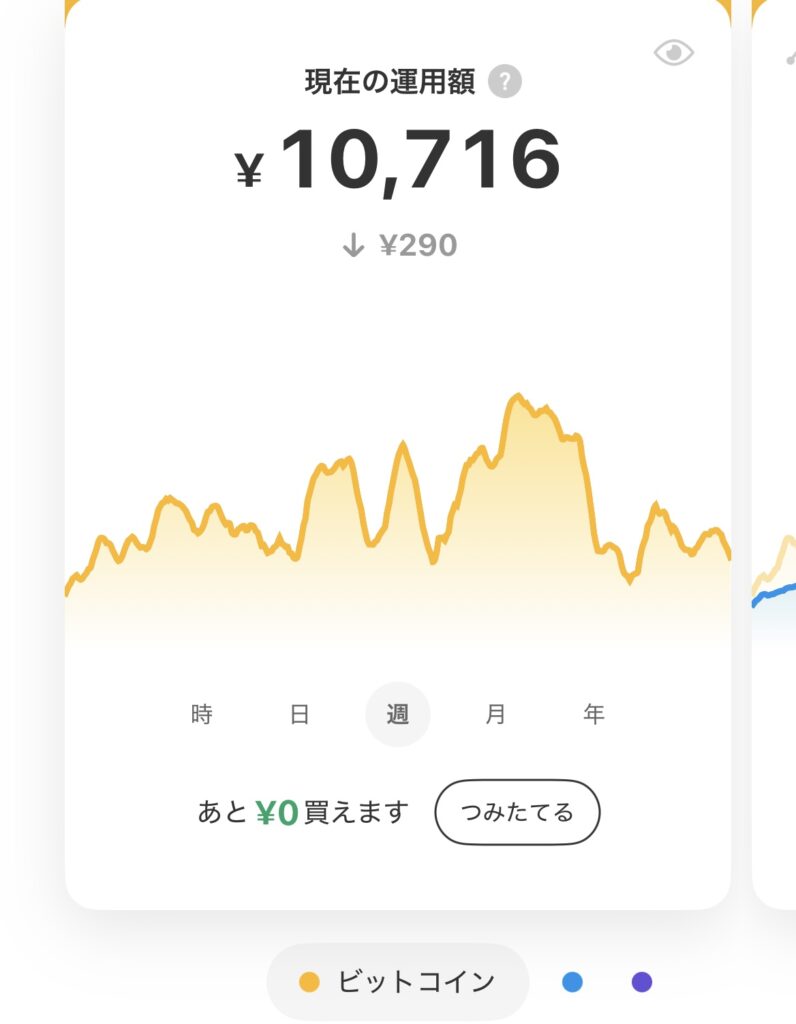Switch chart range to 時

pyautogui.click(x=202, y=715)
